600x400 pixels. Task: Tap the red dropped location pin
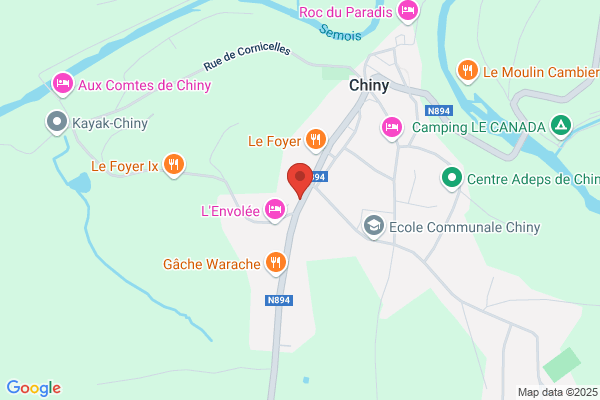tap(300, 180)
